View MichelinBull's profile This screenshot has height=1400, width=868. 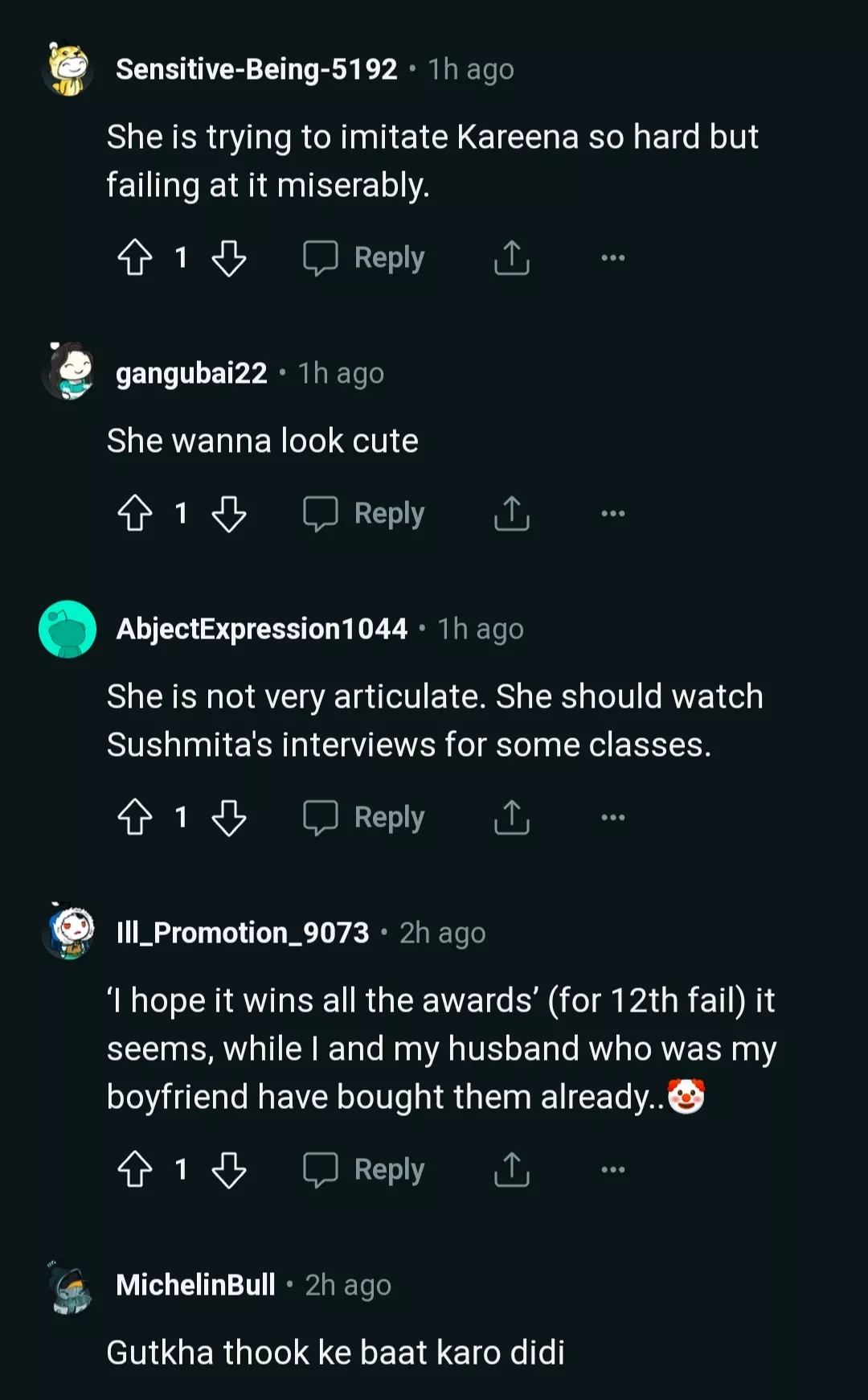195,1285
